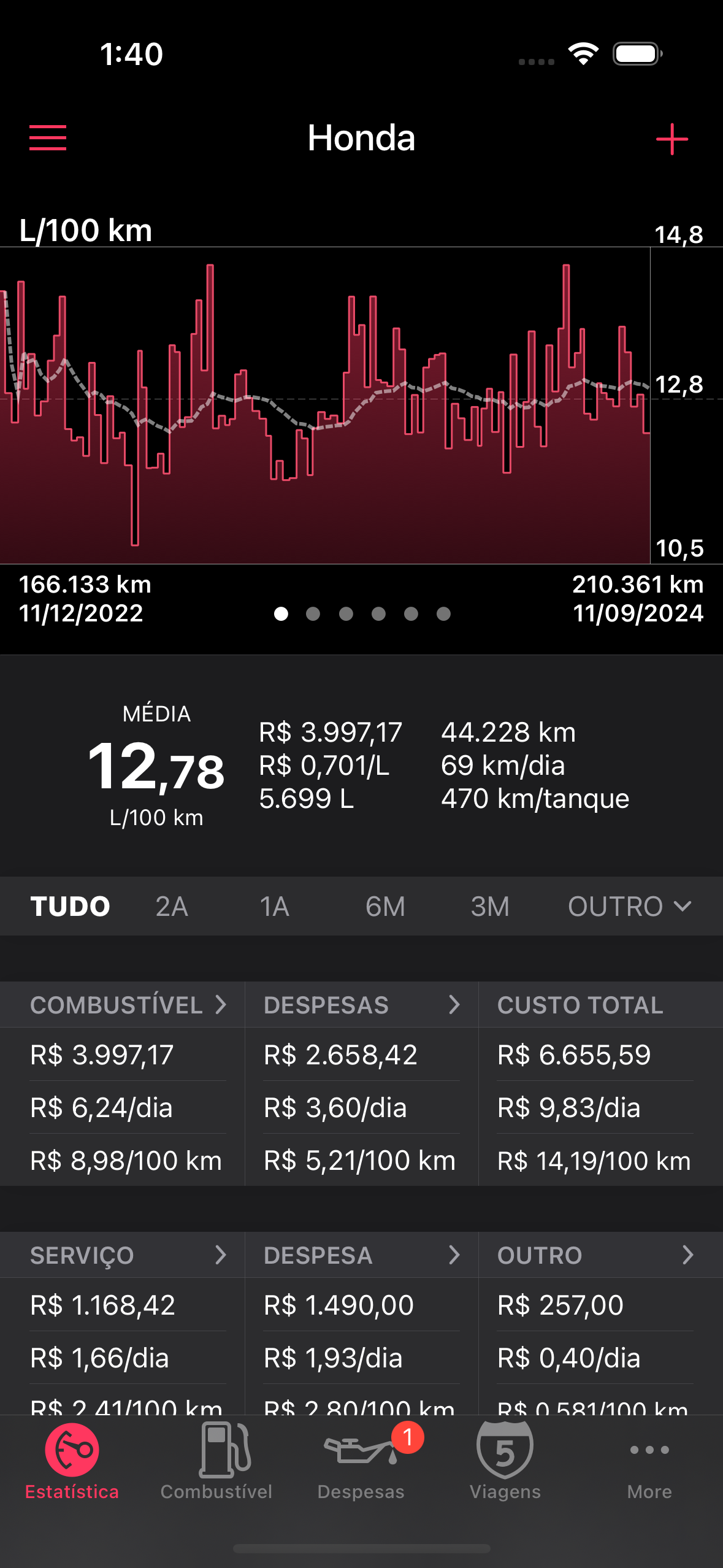Select the 1A time range
Screen dimensions: 723x1568
click(274, 906)
